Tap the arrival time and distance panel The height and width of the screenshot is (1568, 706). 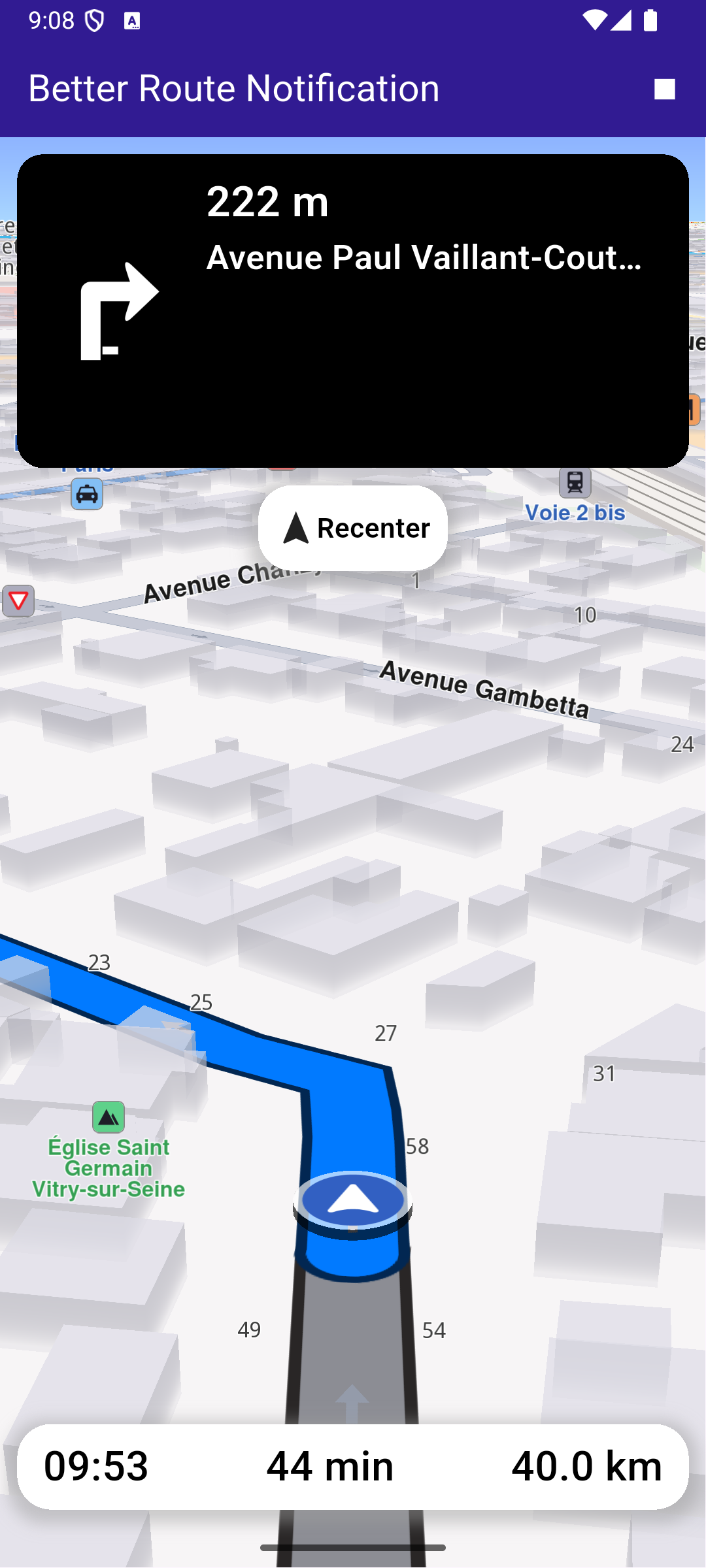(353, 1466)
